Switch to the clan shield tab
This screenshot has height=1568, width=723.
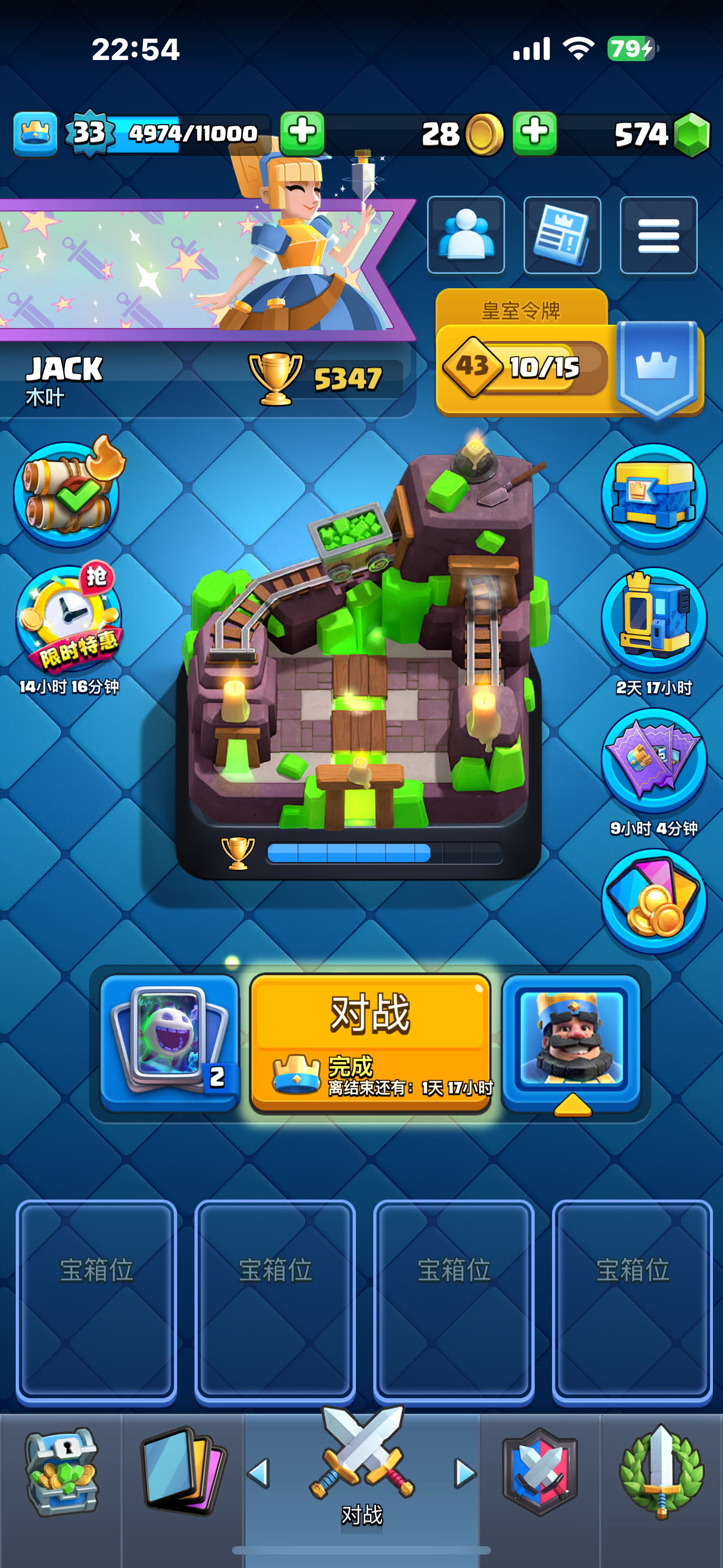540,1472
